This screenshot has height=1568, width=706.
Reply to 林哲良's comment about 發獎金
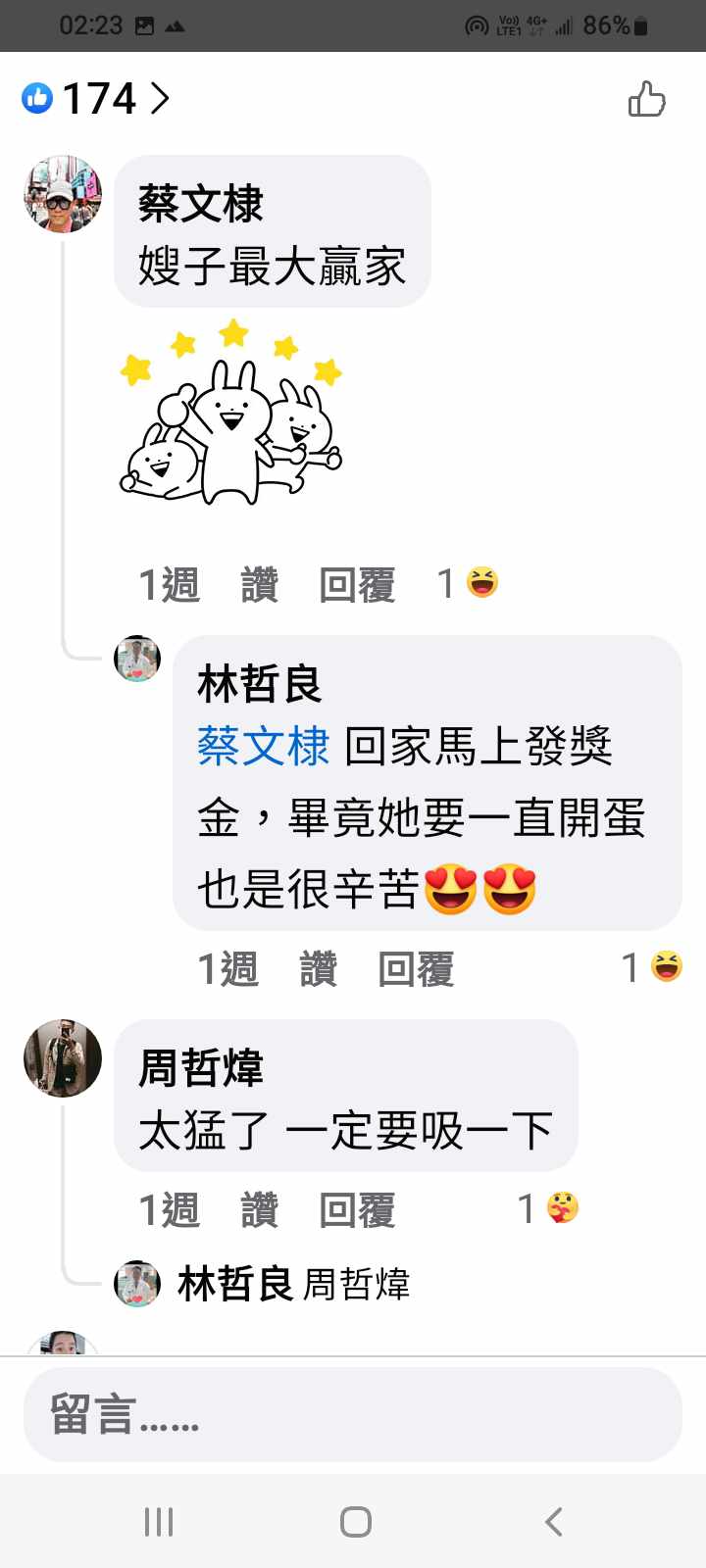416,969
